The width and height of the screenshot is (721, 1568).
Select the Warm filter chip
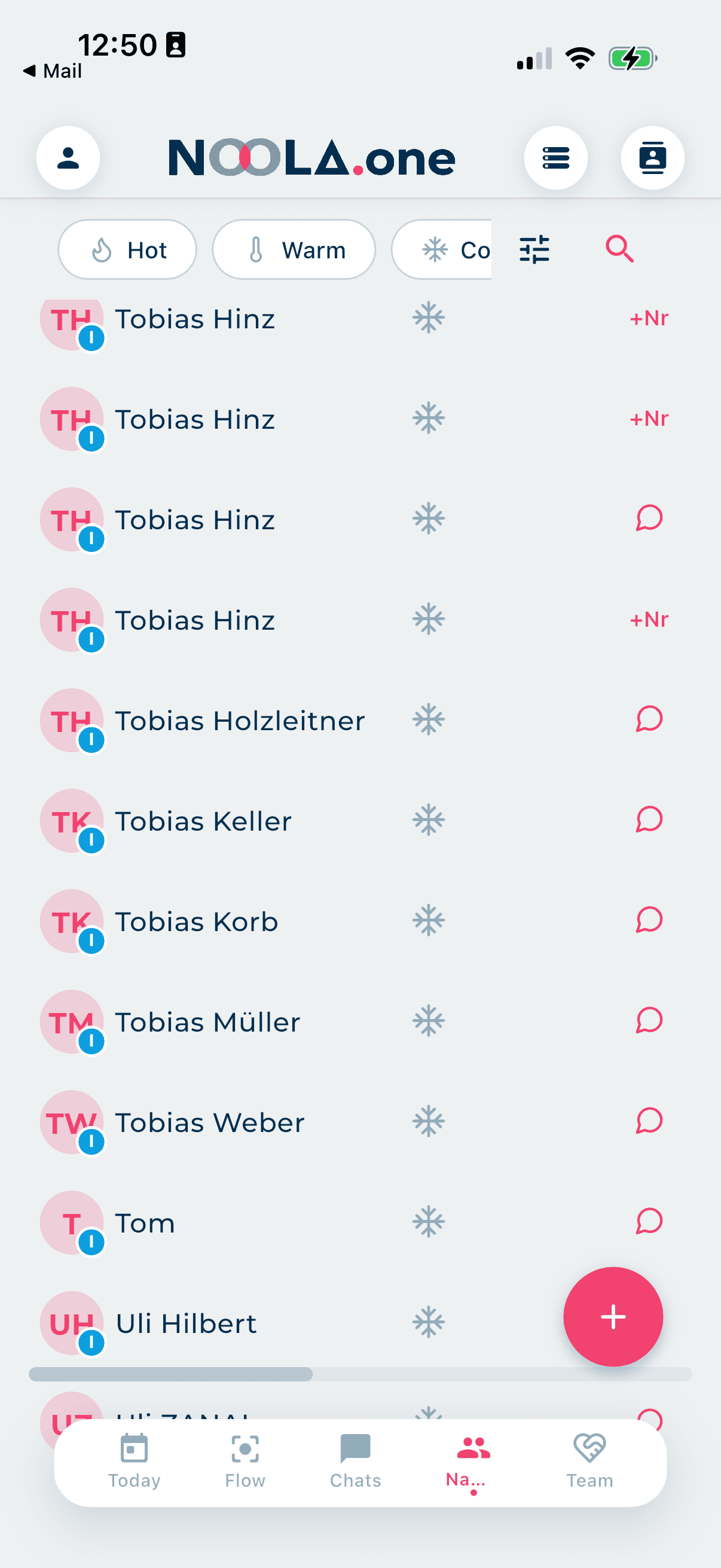294,250
